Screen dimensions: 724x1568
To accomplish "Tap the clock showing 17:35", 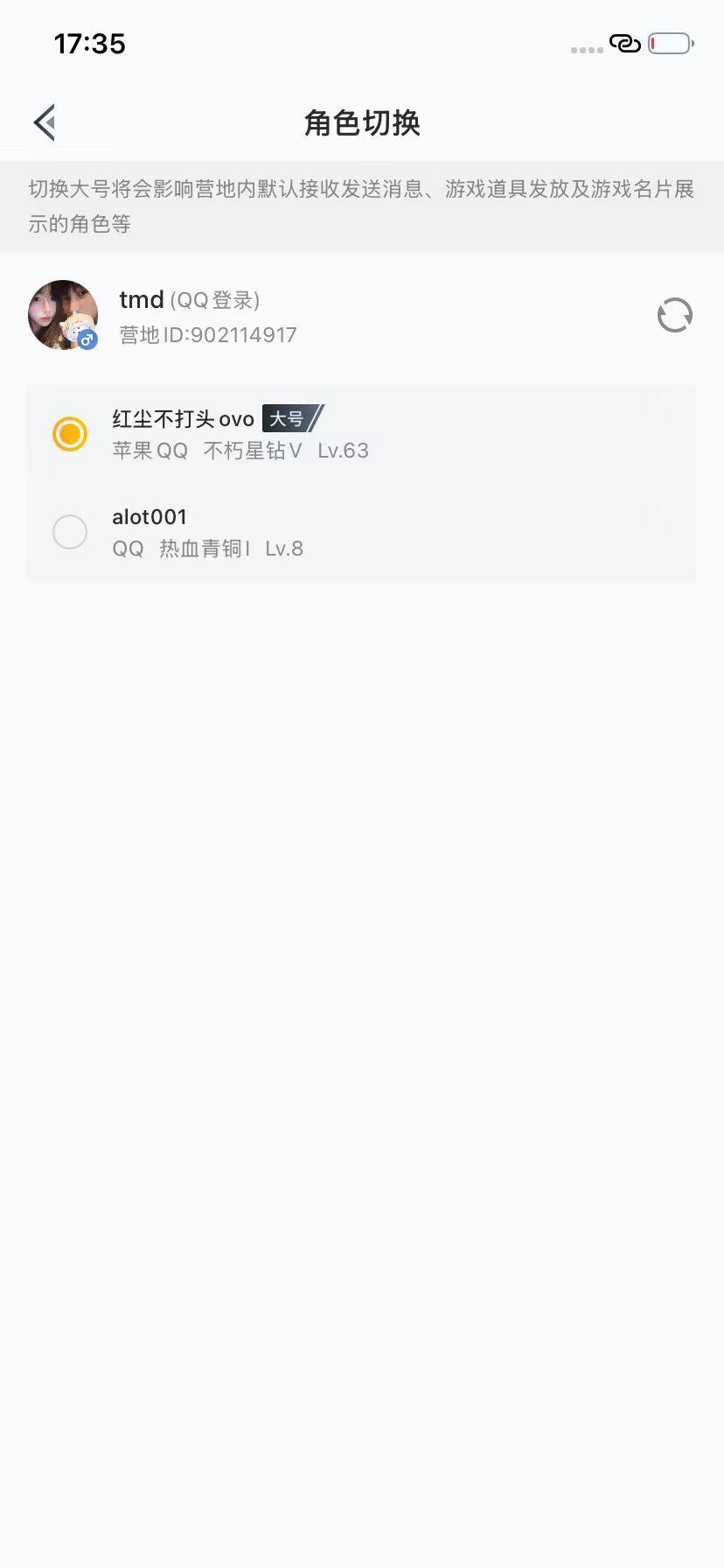I will [91, 44].
